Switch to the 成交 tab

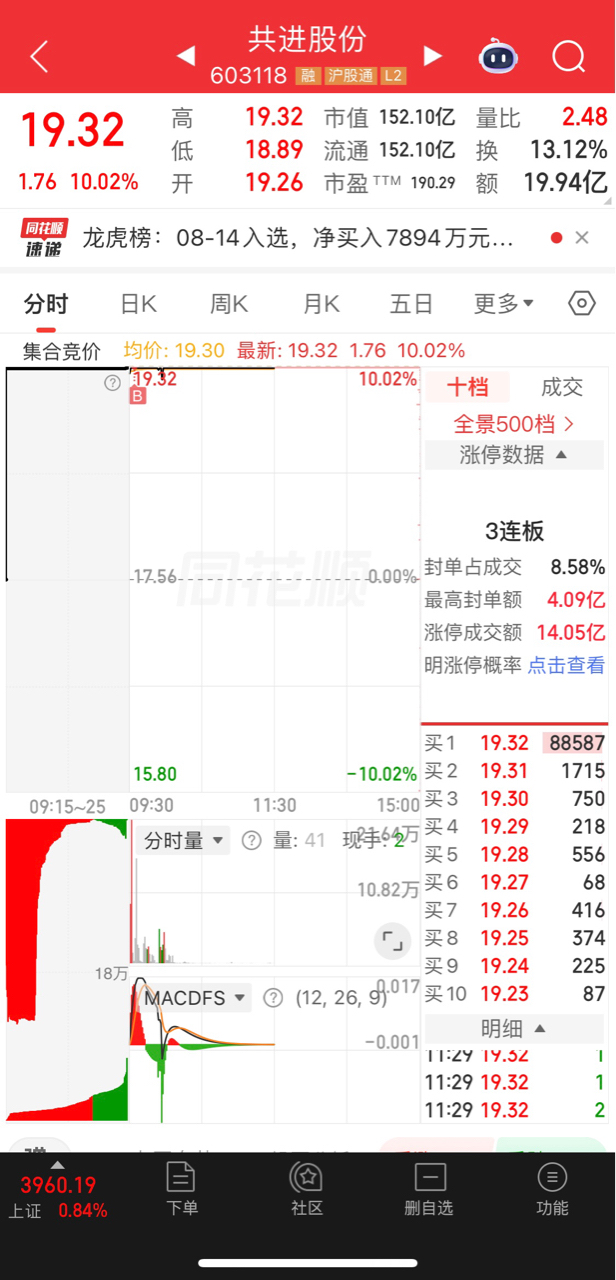(561, 388)
